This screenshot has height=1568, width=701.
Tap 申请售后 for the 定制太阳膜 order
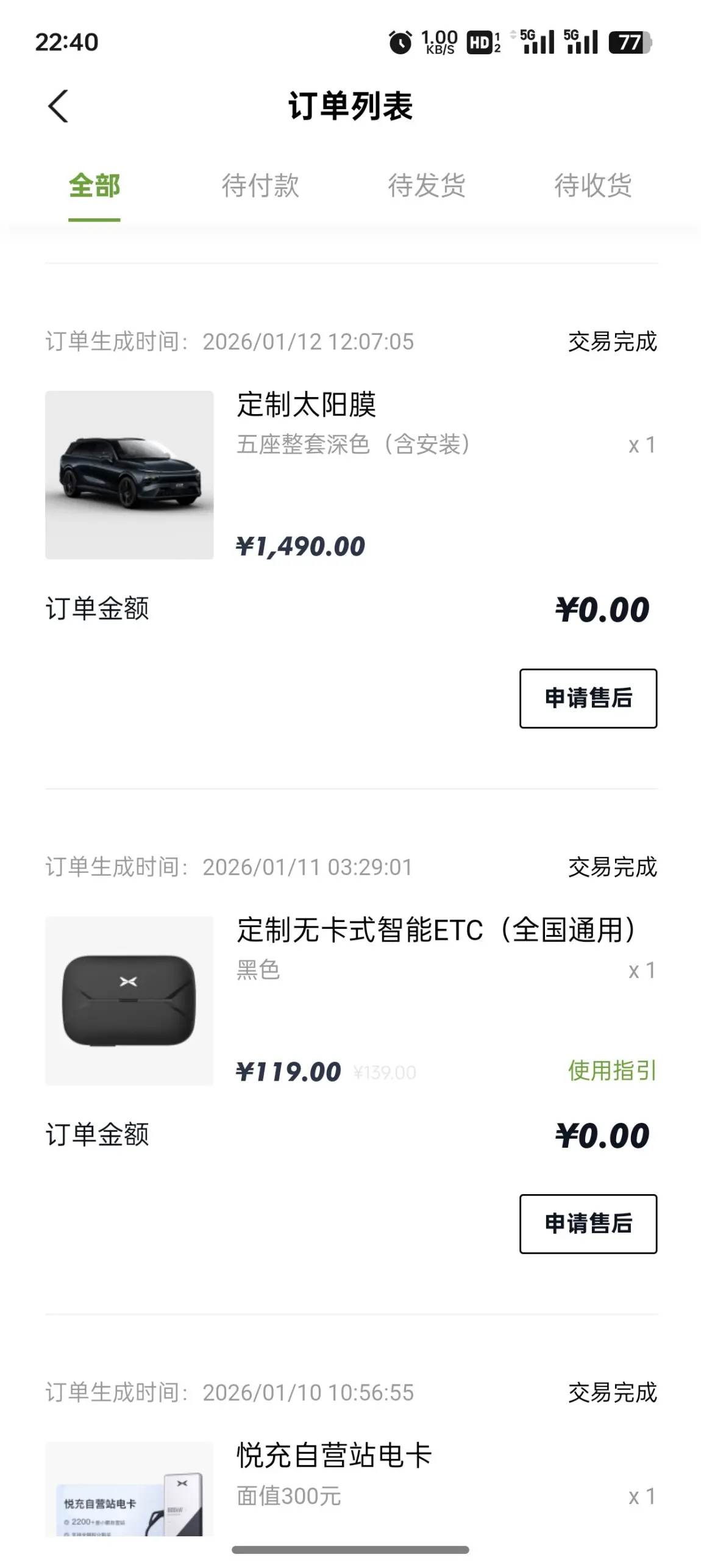pos(588,698)
